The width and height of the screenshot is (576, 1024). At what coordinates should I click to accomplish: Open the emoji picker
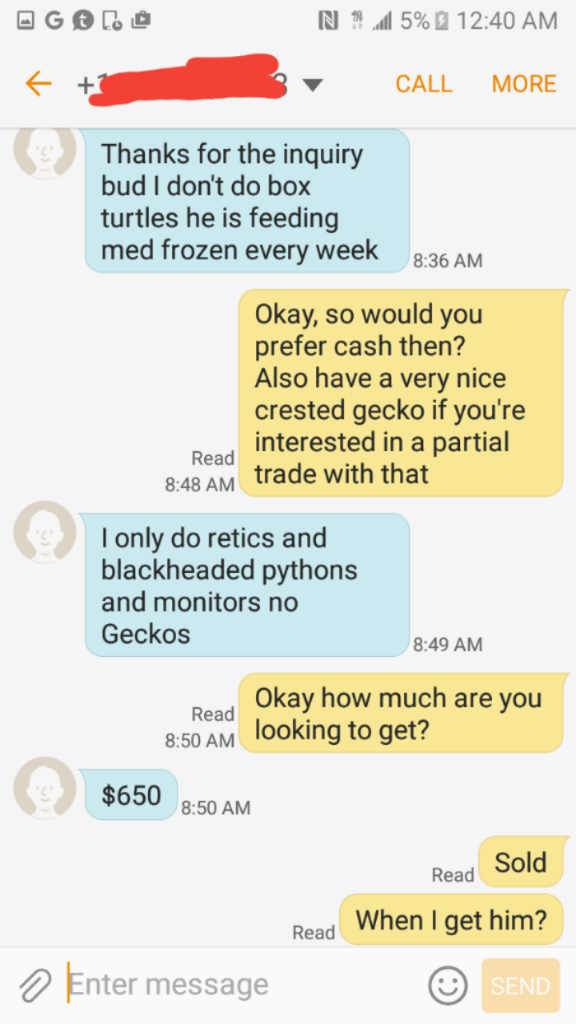pyautogui.click(x=448, y=985)
